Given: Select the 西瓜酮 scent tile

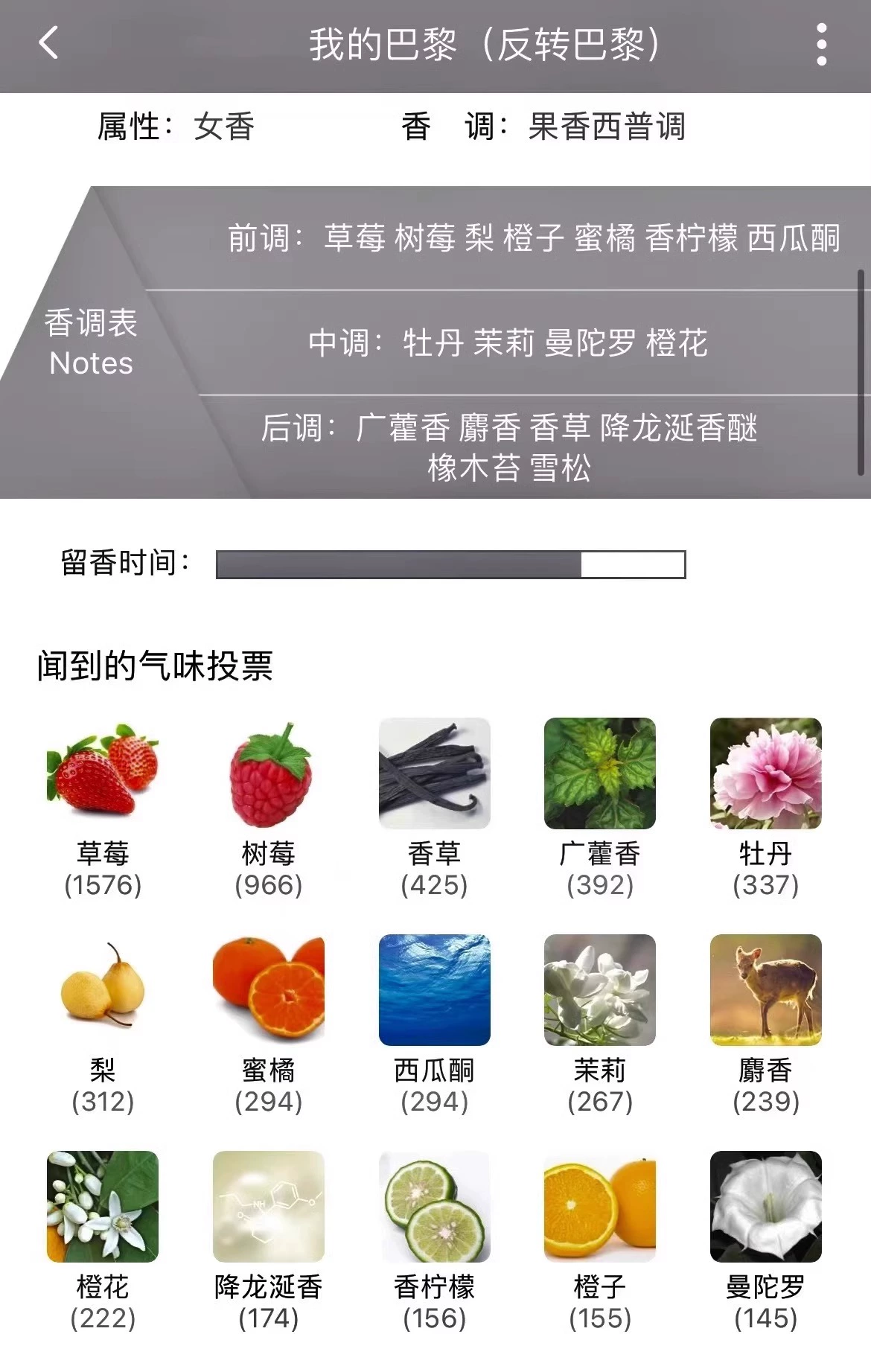Looking at the screenshot, I should click(x=435, y=990).
